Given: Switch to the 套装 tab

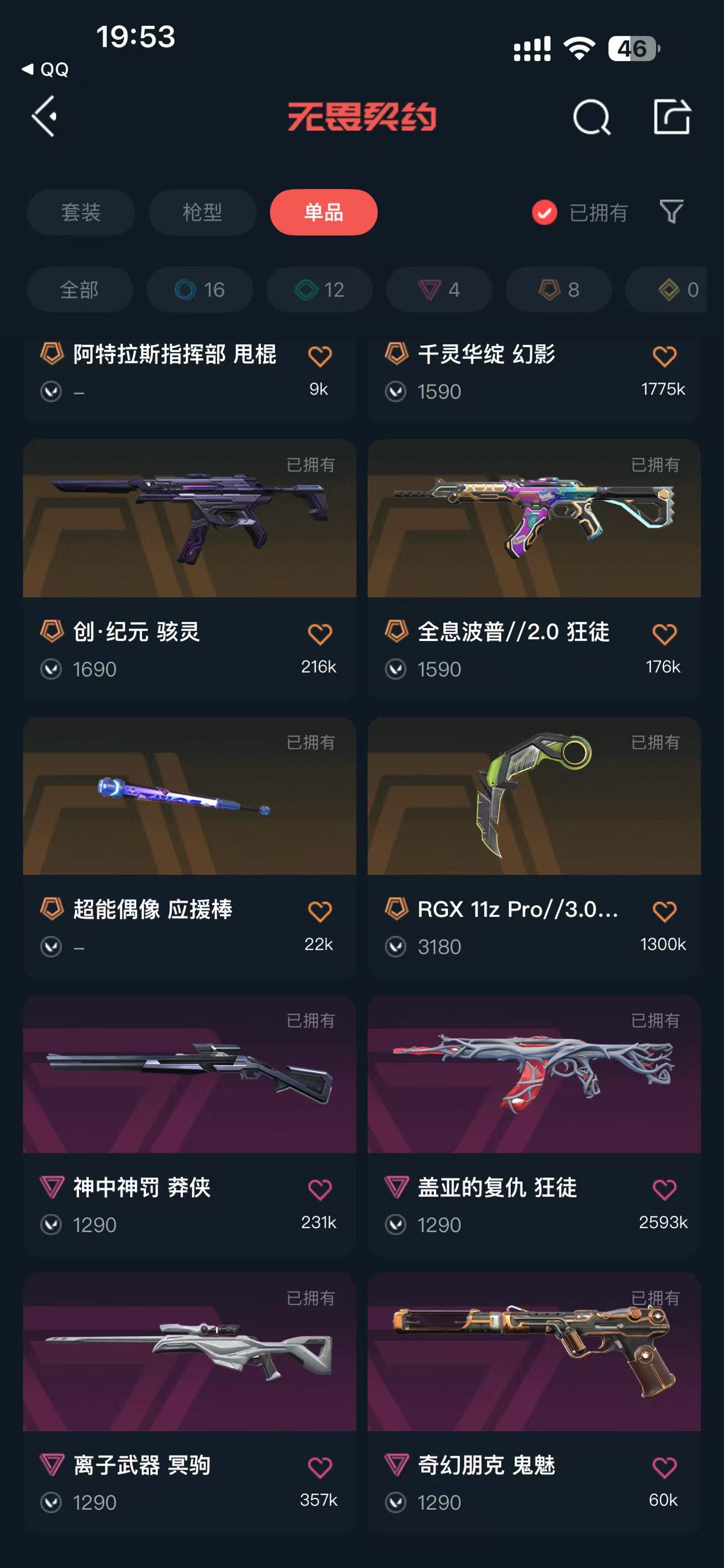Looking at the screenshot, I should [x=81, y=213].
